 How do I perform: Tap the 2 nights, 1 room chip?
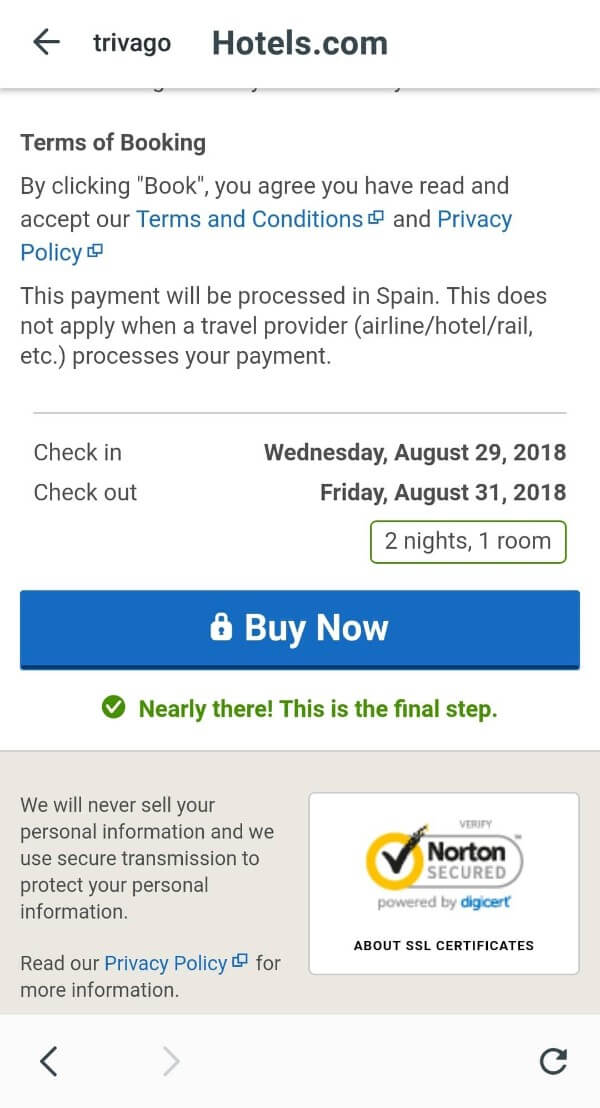468,541
